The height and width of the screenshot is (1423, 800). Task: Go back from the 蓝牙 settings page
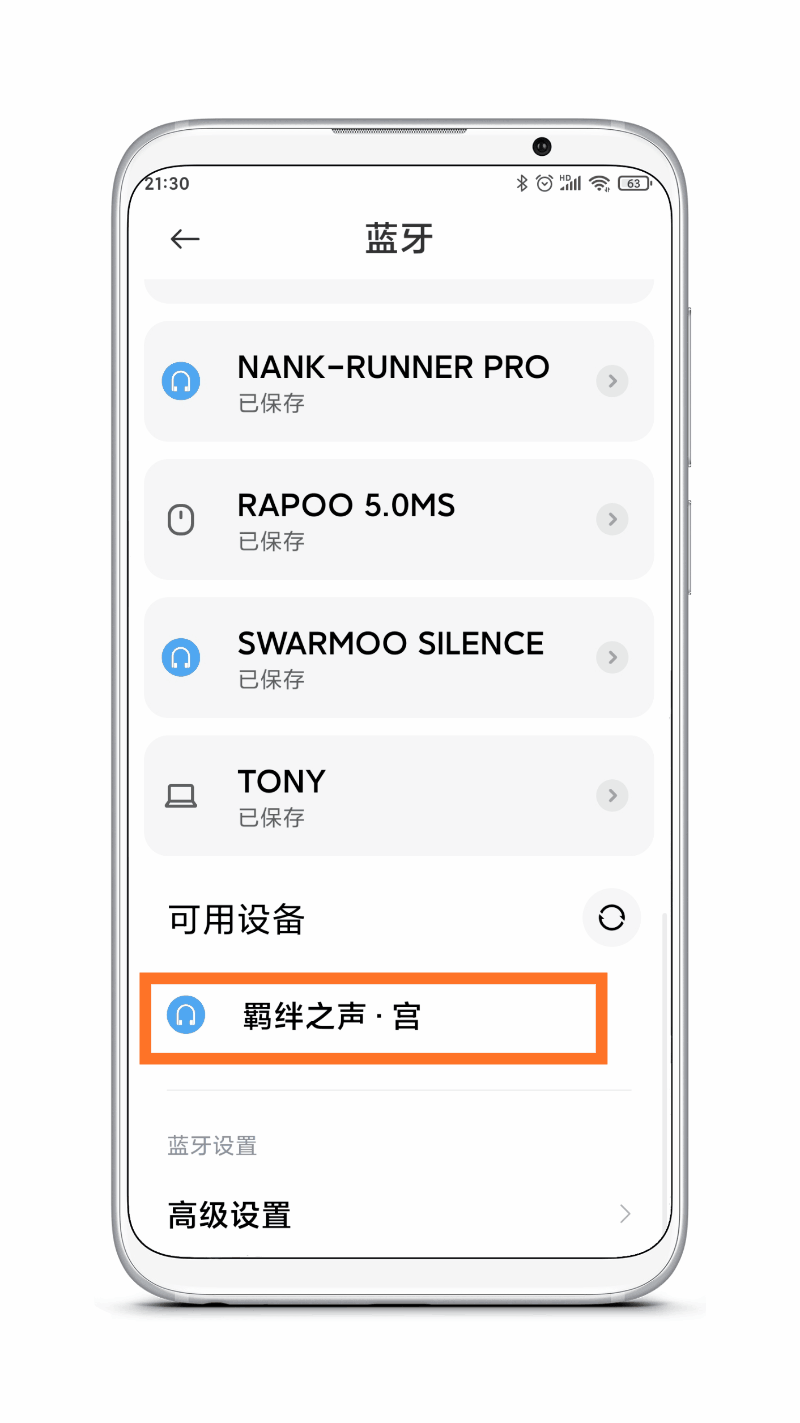pos(185,239)
